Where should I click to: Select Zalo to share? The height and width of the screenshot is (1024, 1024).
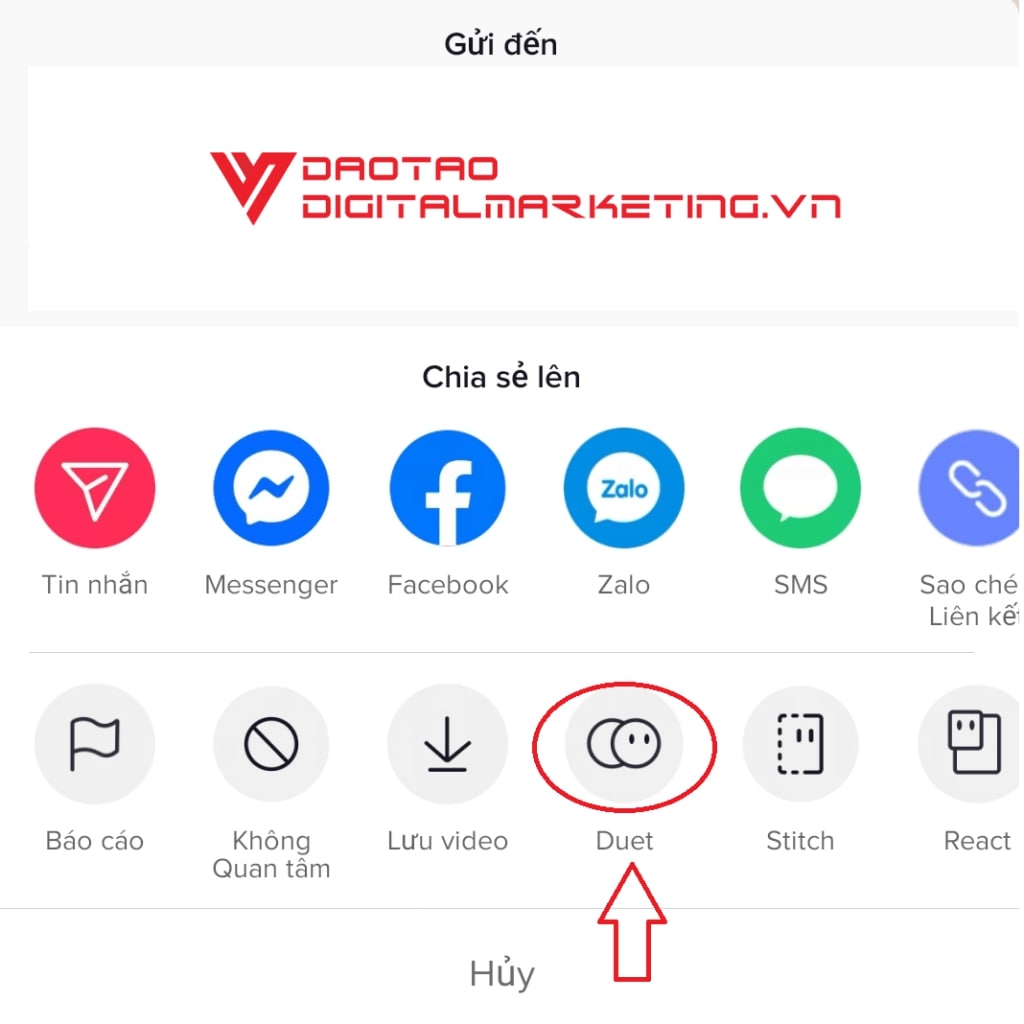tap(623, 488)
